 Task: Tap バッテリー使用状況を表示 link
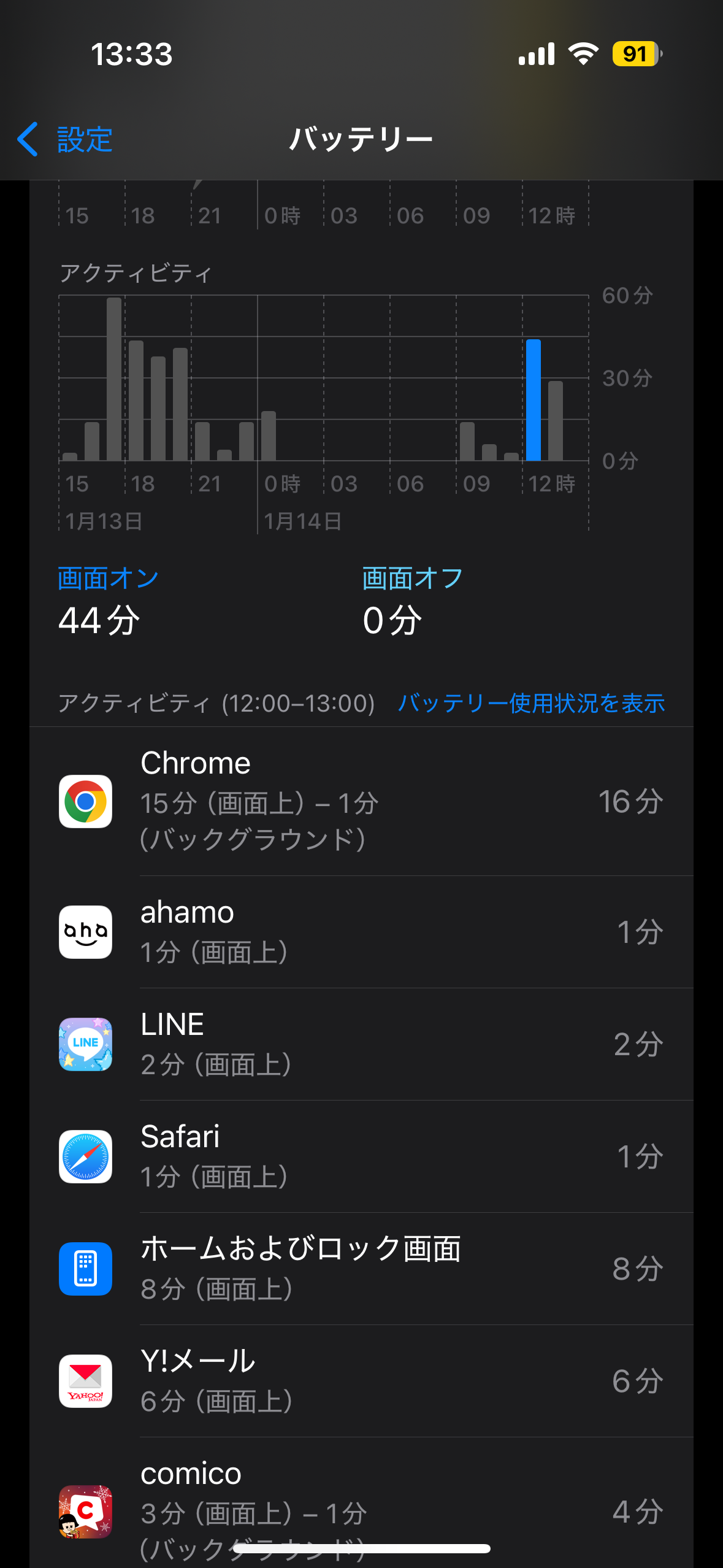click(x=531, y=703)
